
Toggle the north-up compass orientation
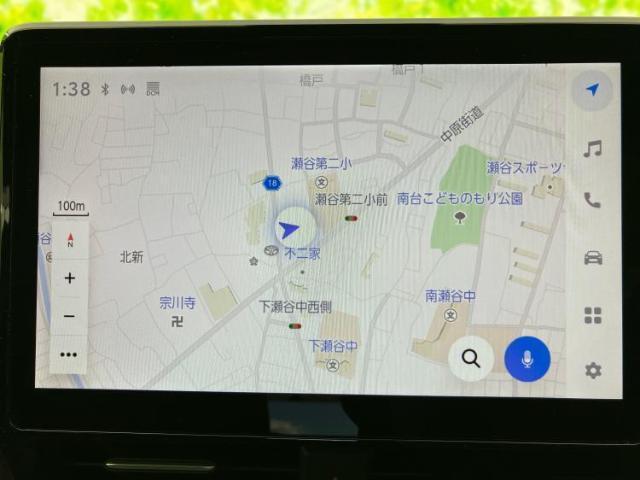(70, 240)
